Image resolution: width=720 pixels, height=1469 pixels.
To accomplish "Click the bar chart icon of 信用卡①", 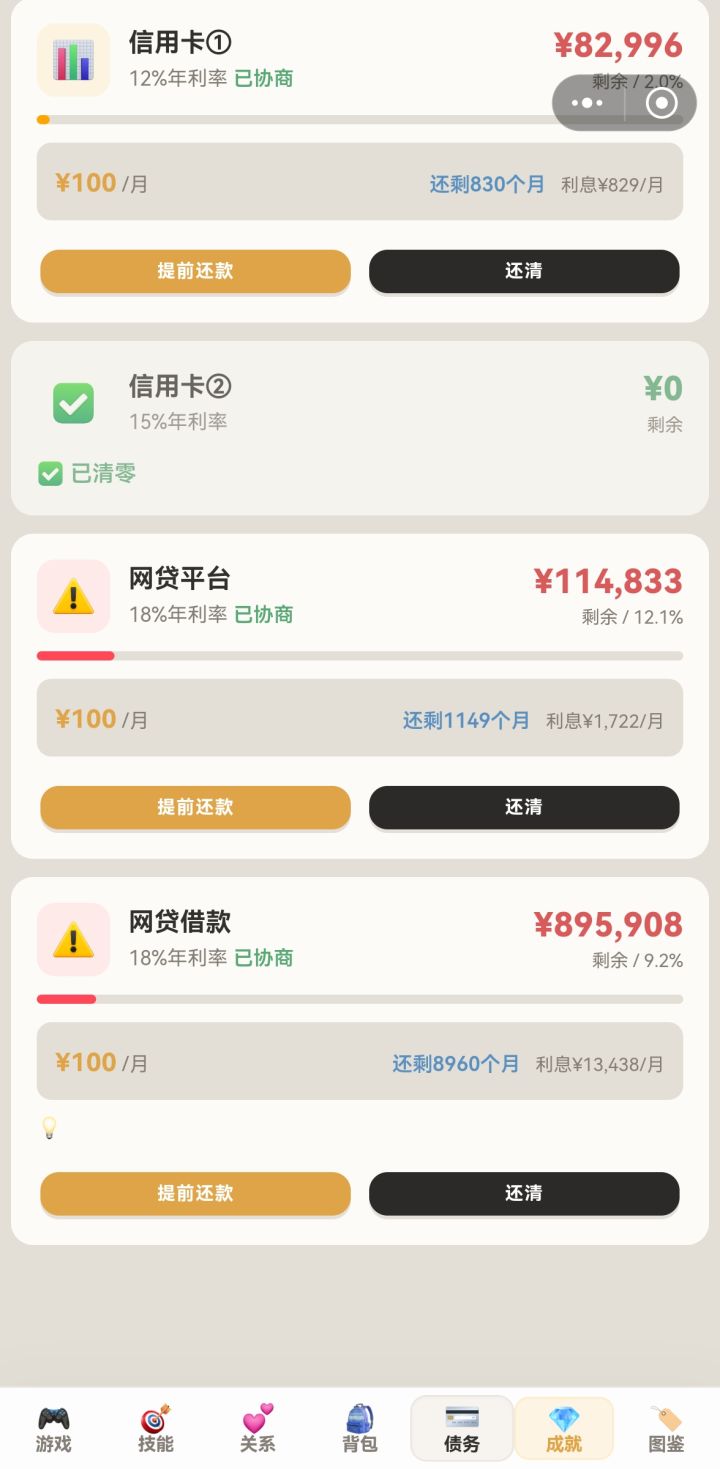I will (72, 59).
